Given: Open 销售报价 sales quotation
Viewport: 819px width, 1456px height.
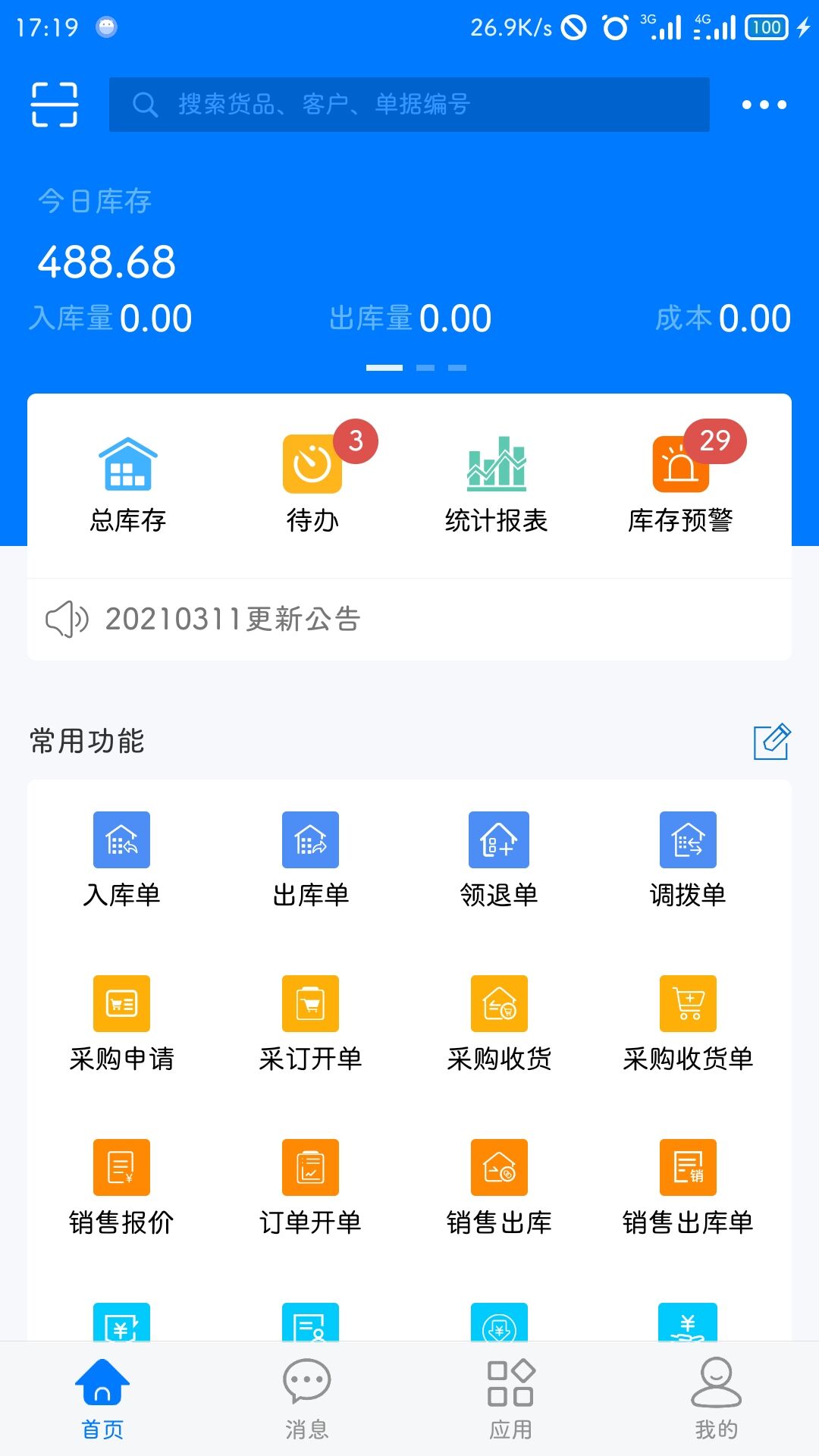Looking at the screenshot, I should pos(121,1188).
